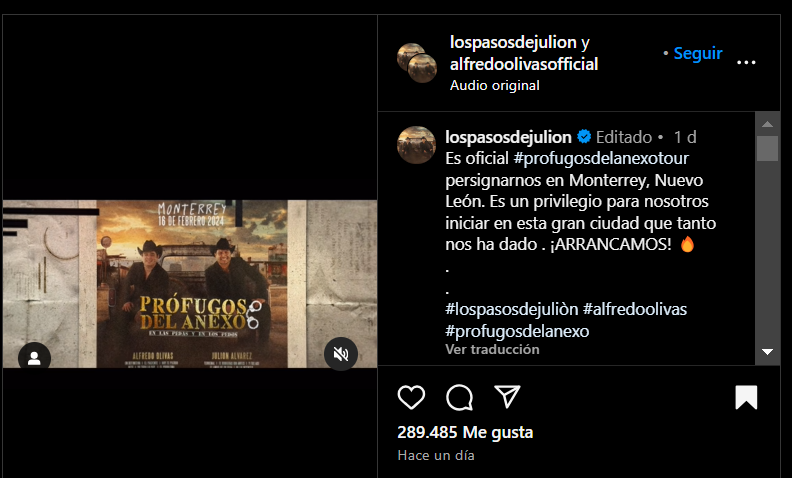Tap Seguir to follow the account

pyautogui.click(x=697, y=54)
